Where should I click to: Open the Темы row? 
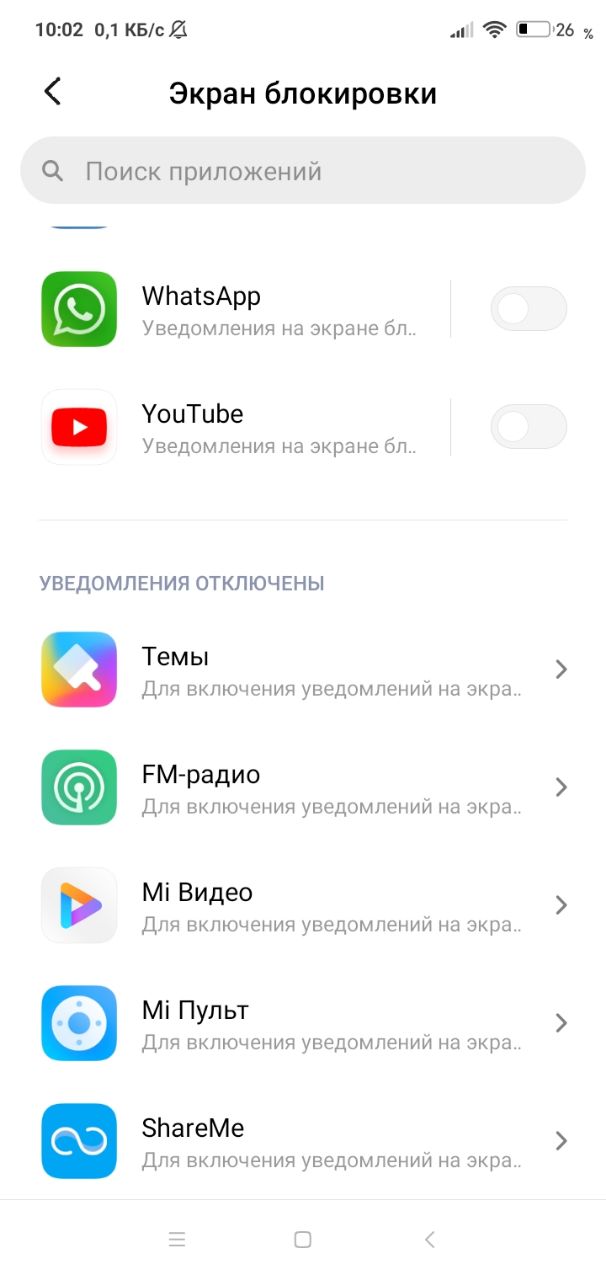pyautogui.click(x=303, y=669)
